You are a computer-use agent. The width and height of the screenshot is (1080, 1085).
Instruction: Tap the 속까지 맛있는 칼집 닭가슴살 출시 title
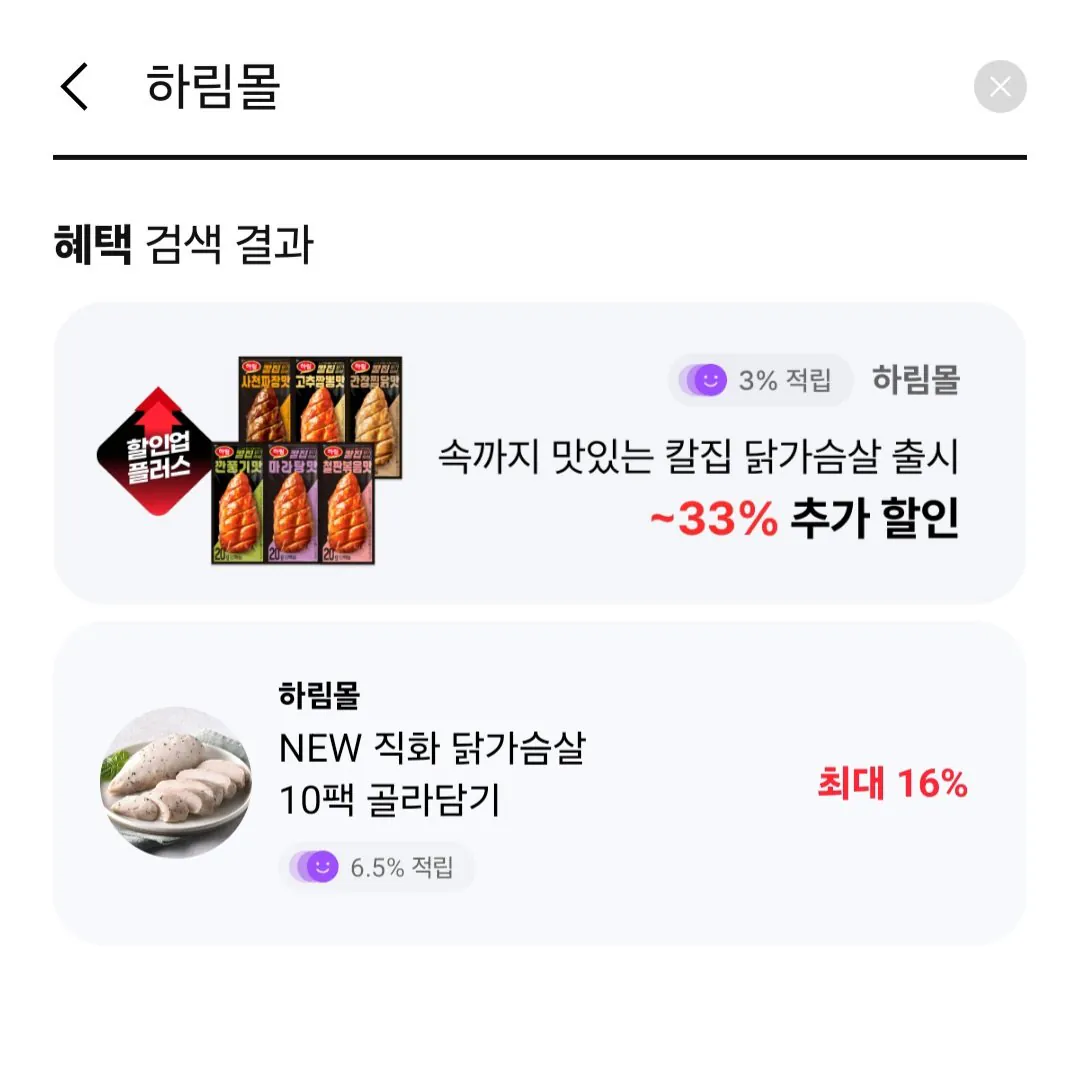[700, 455]
